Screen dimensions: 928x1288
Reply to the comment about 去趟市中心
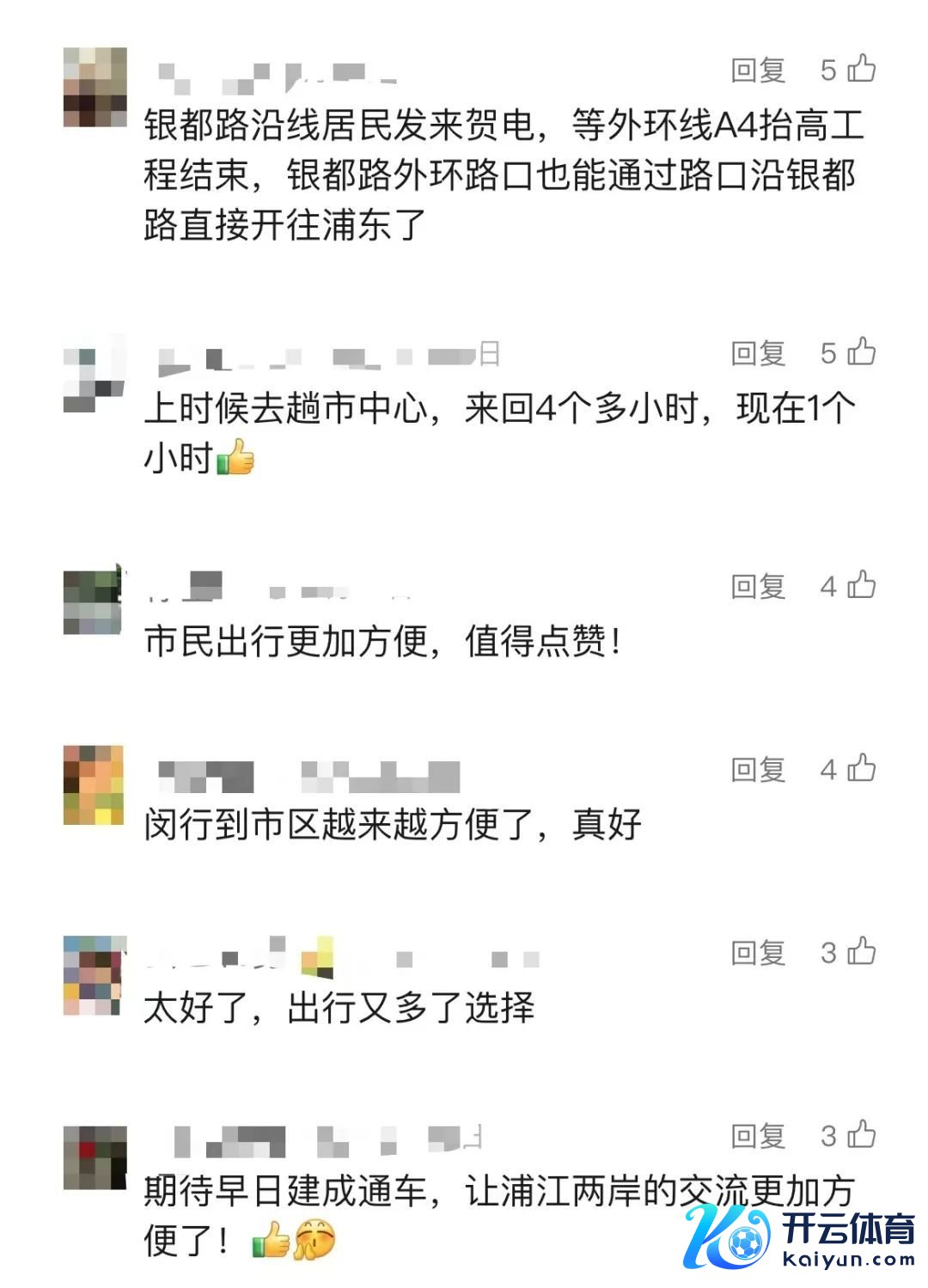point(758,353)
